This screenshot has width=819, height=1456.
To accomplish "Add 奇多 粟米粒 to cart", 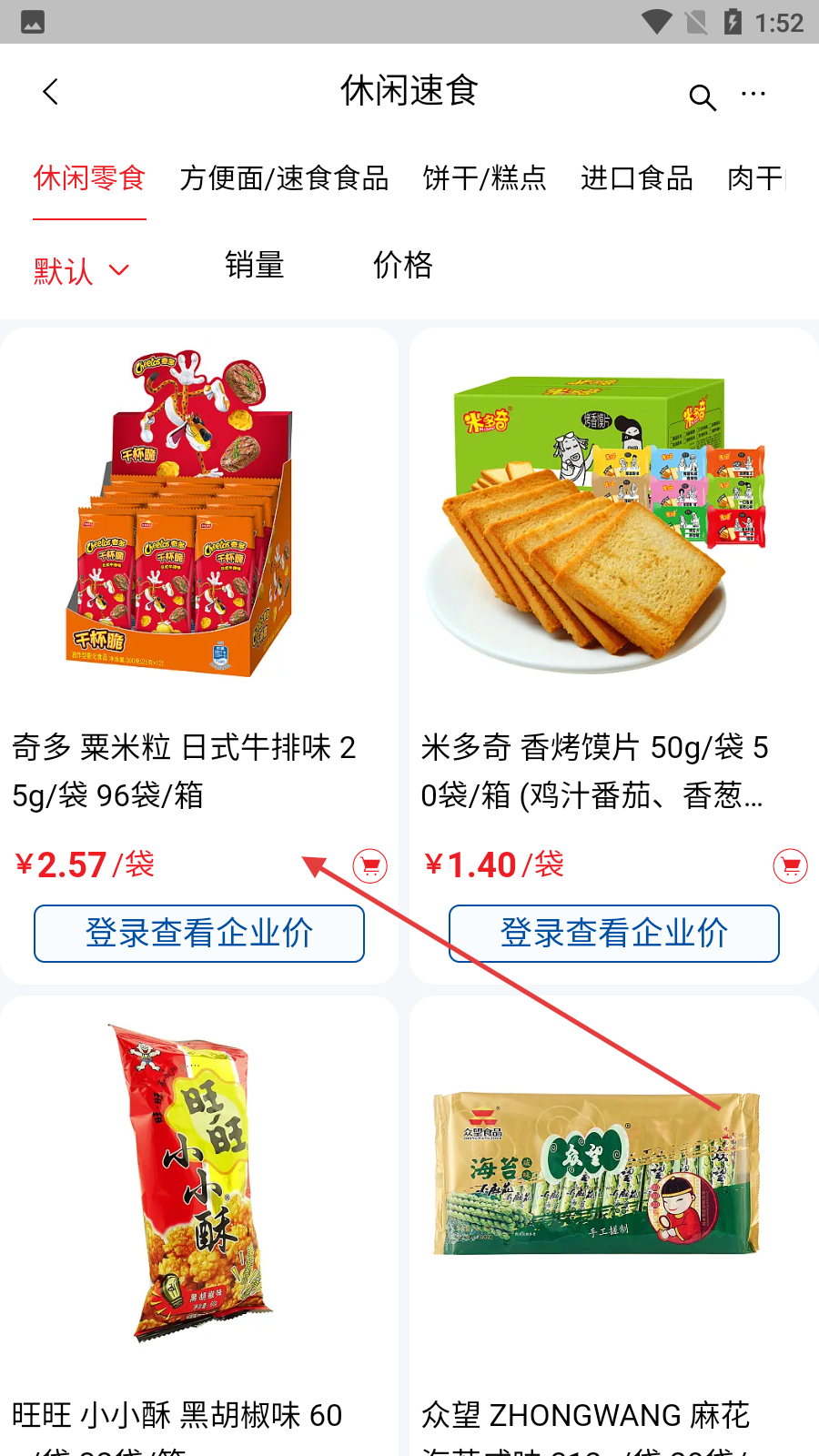I will 370,865.
